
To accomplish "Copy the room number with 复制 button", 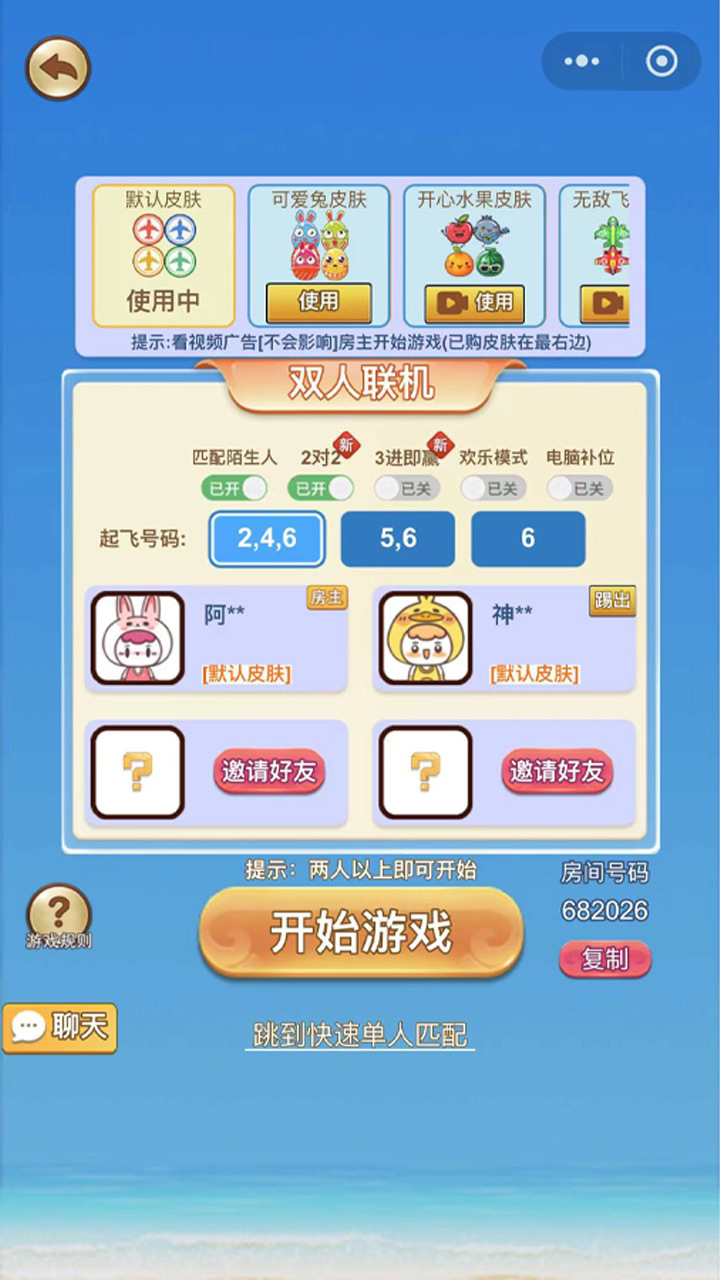I will pos(604,958).
